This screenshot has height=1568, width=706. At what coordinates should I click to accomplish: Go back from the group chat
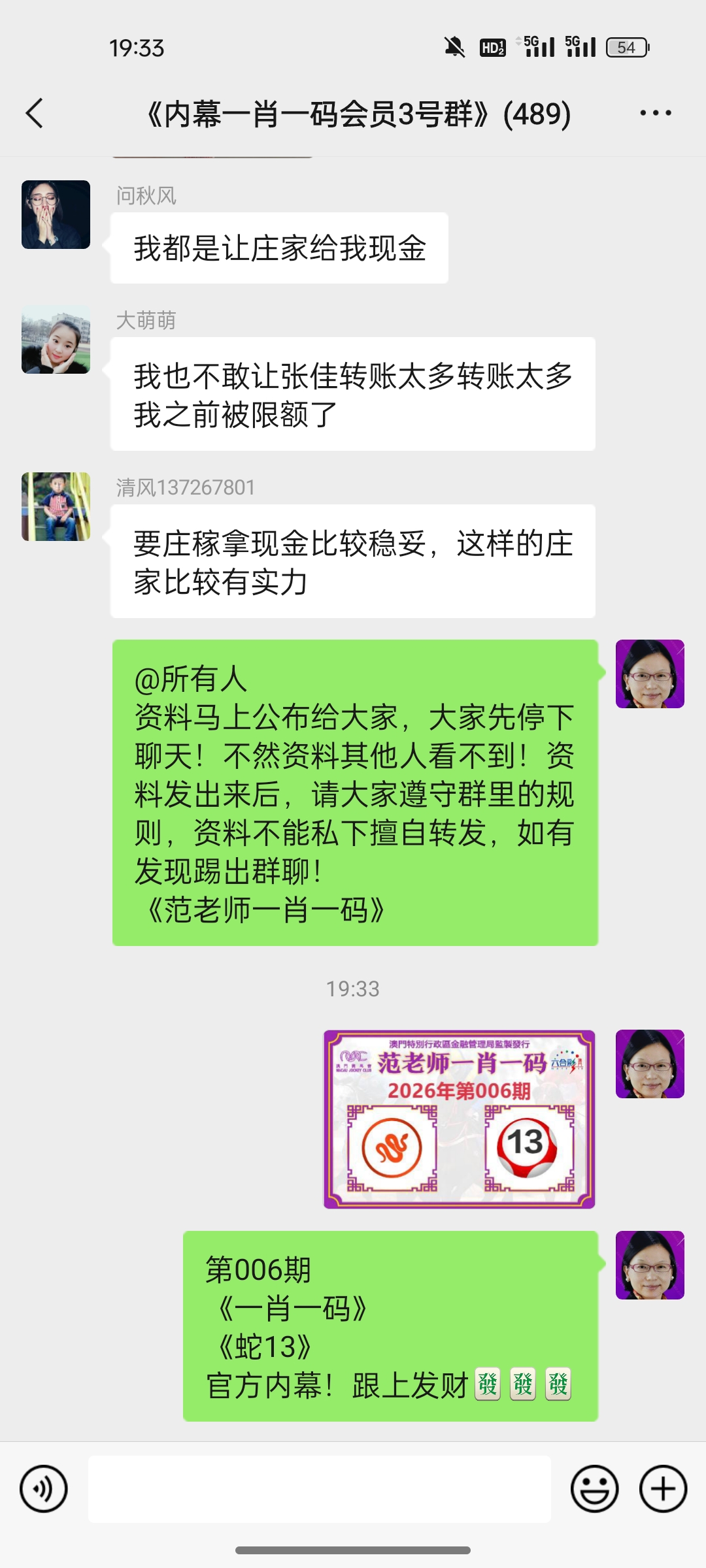pos(35,114)
